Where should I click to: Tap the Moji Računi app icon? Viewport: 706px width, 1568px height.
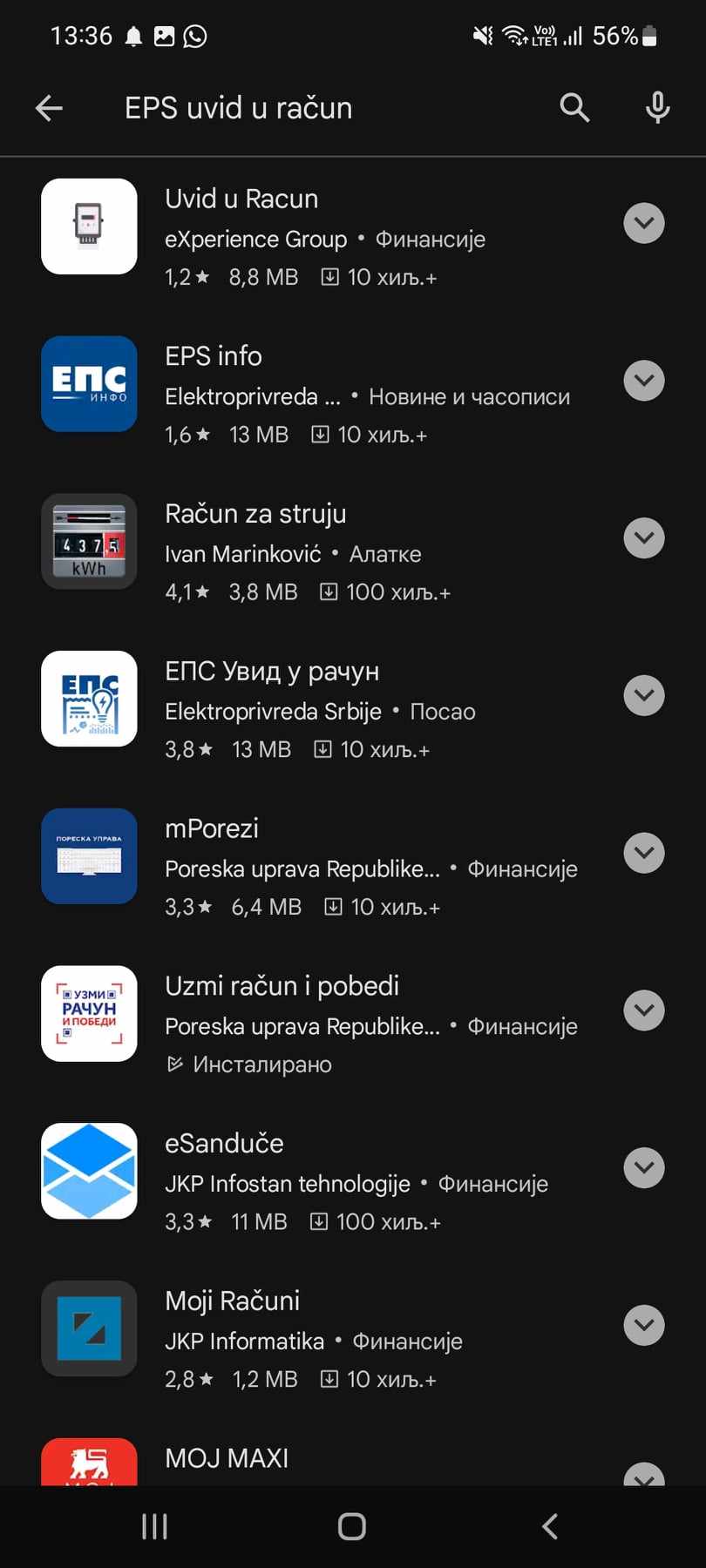click(x=88, y=1328)
